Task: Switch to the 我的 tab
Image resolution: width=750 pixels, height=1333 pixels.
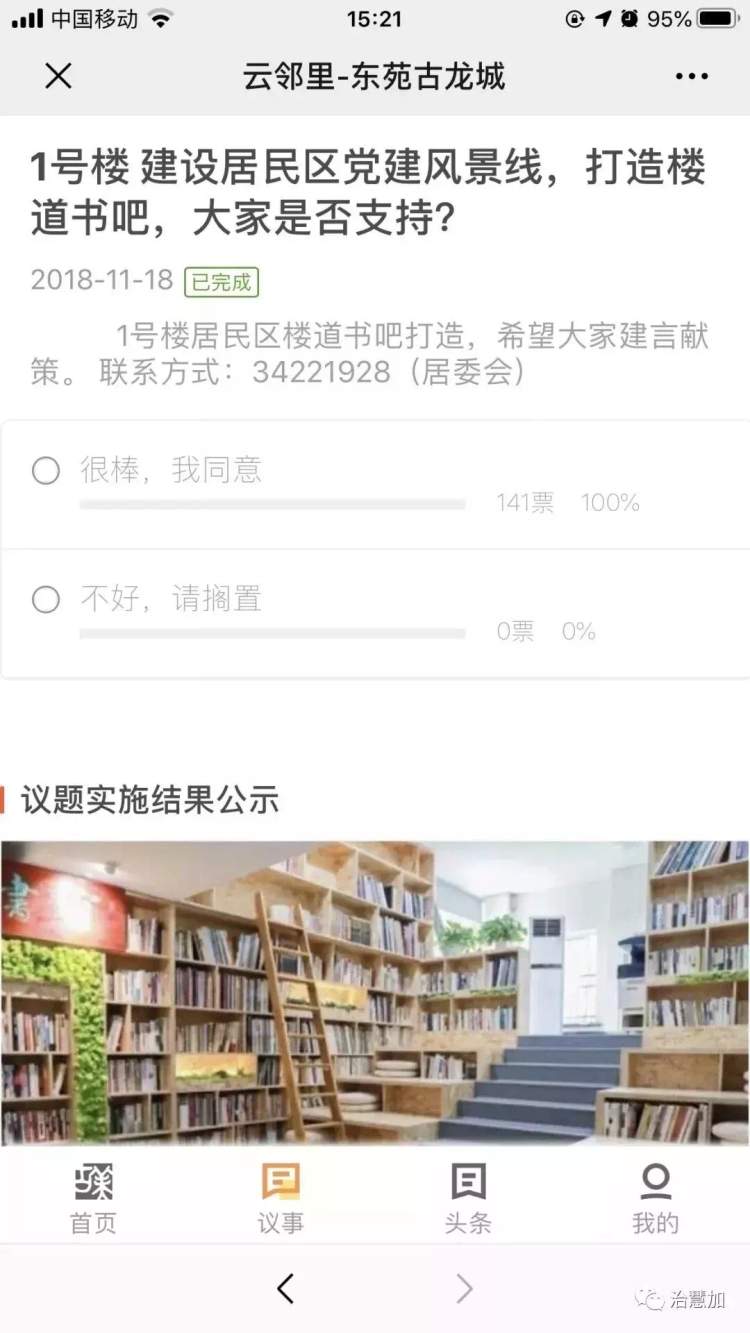Action: pos(655,1198)
